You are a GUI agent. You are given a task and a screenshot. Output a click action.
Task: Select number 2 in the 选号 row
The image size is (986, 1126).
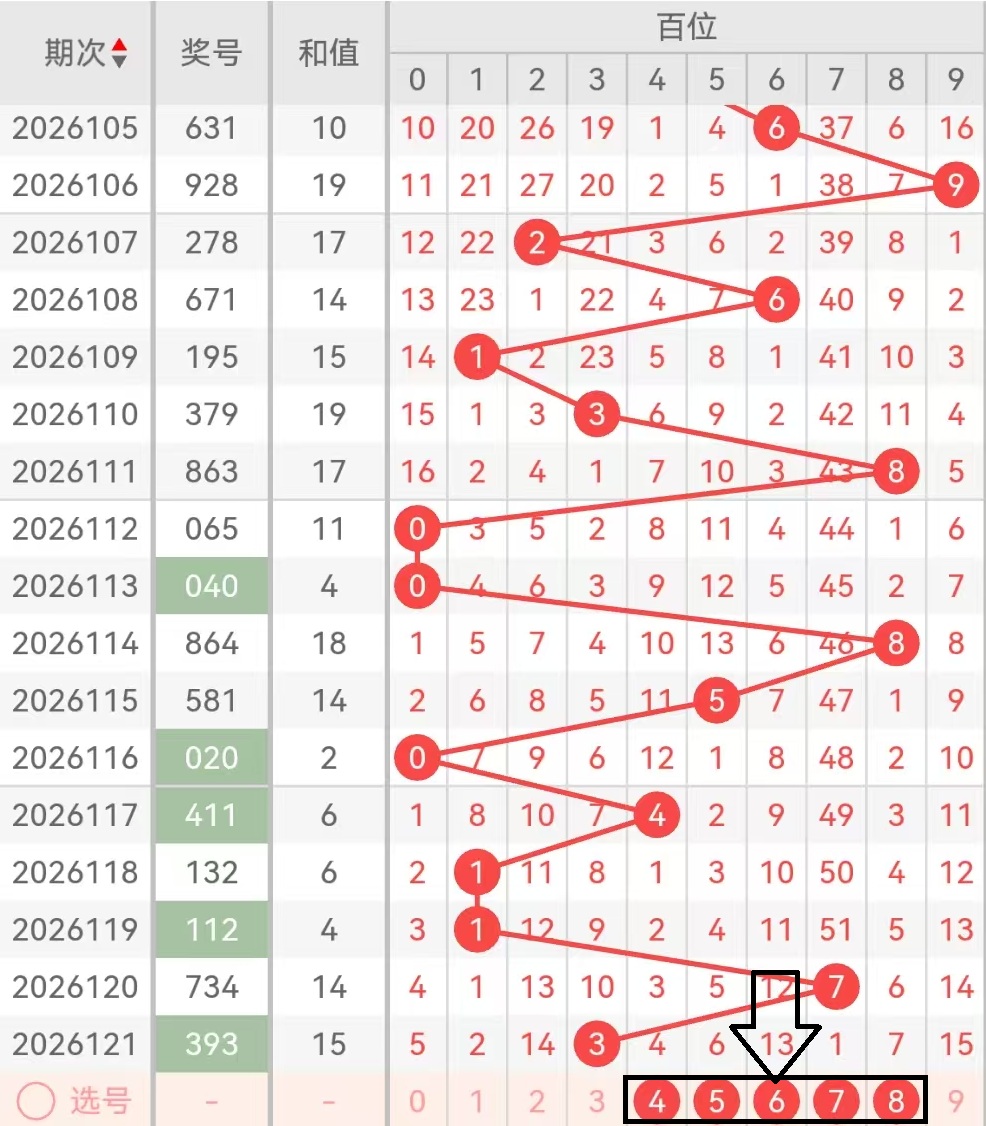coord(537,1101)
